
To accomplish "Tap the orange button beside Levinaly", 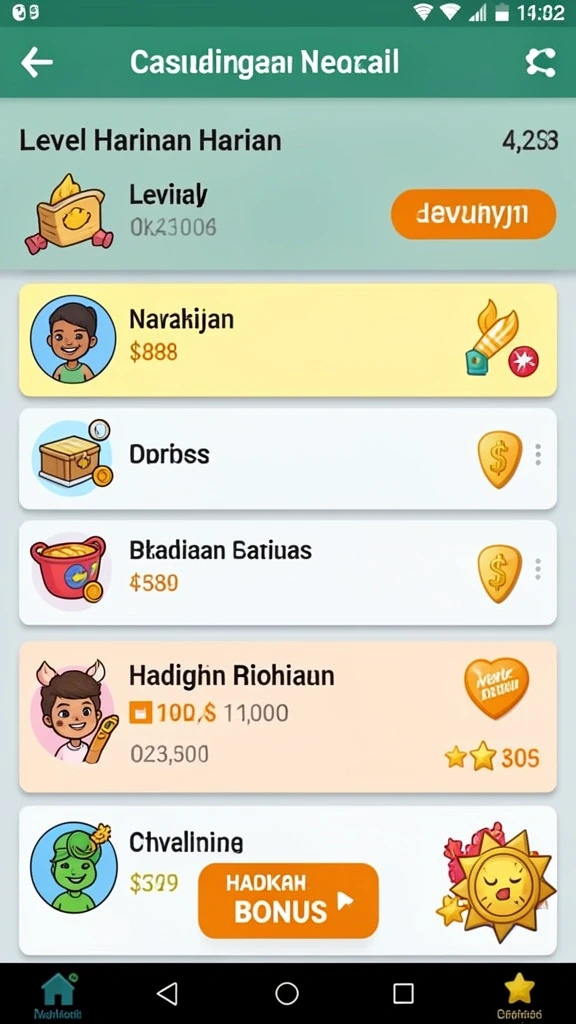I will click(473, 214).
